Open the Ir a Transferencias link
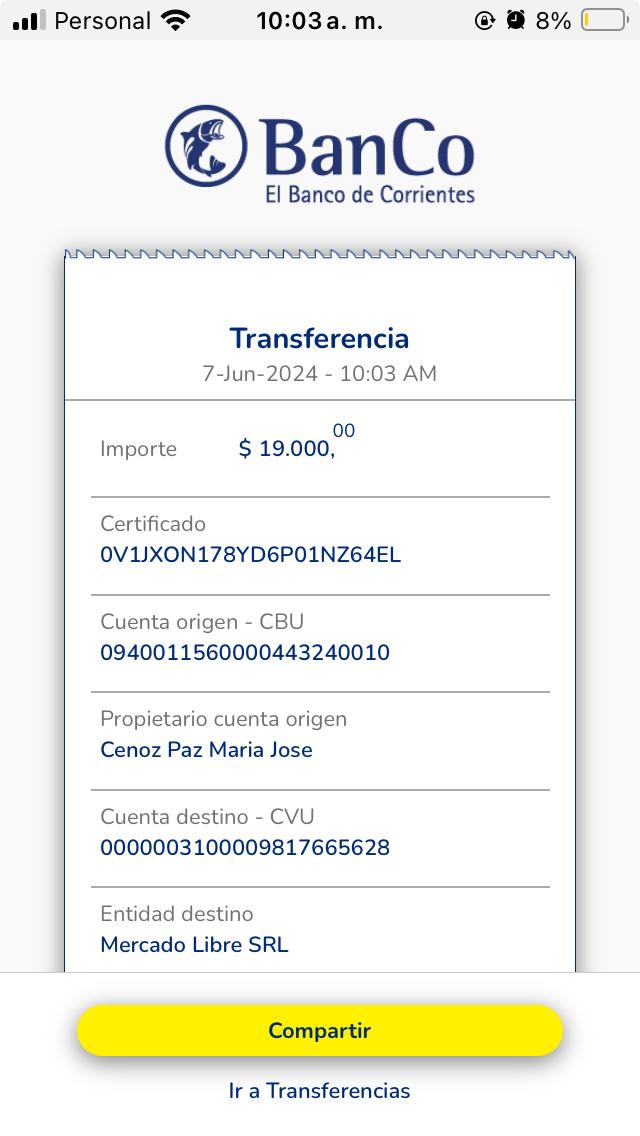The width and height of the screenshot is (640, 1136). coord(320,1091)
